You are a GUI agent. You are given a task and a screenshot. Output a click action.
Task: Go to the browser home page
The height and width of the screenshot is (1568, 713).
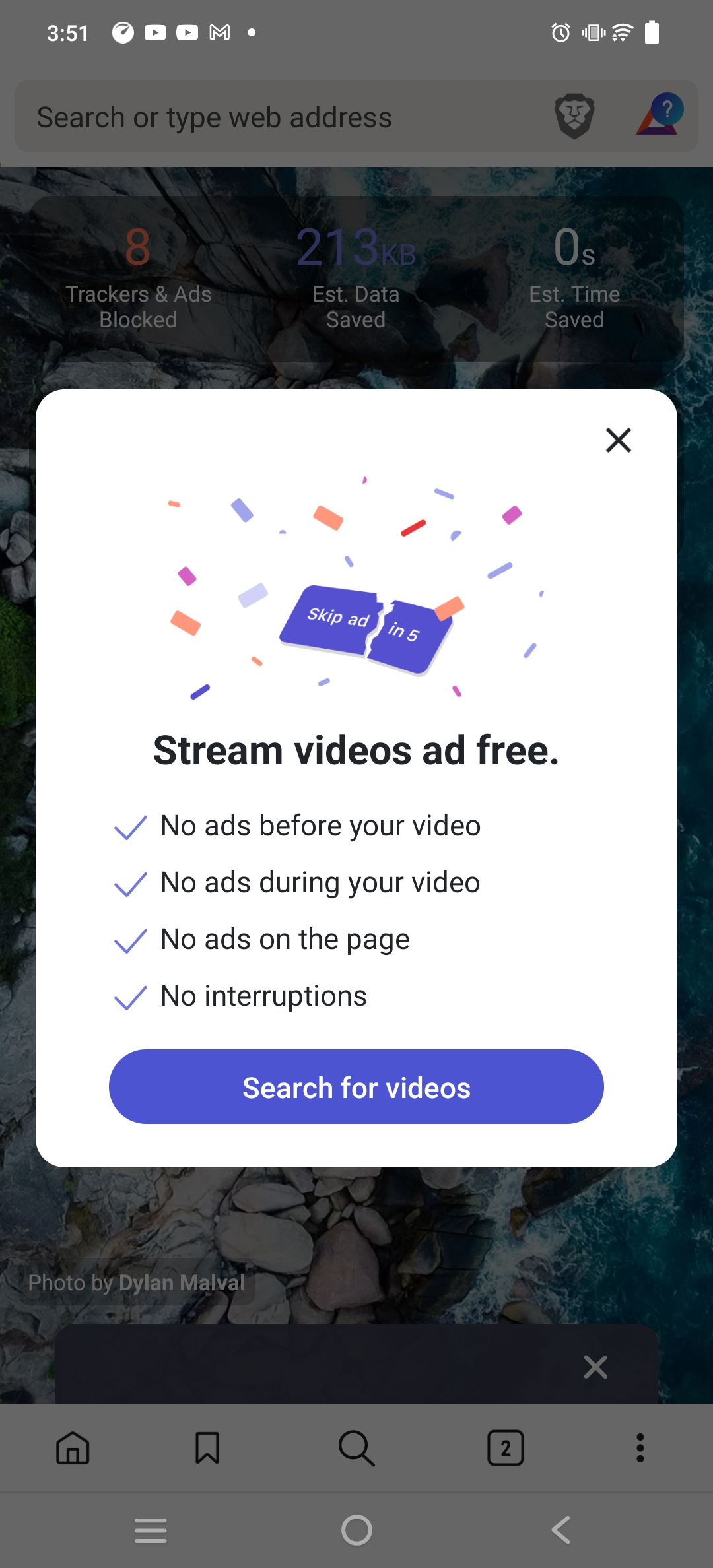tap(73, 1449)
